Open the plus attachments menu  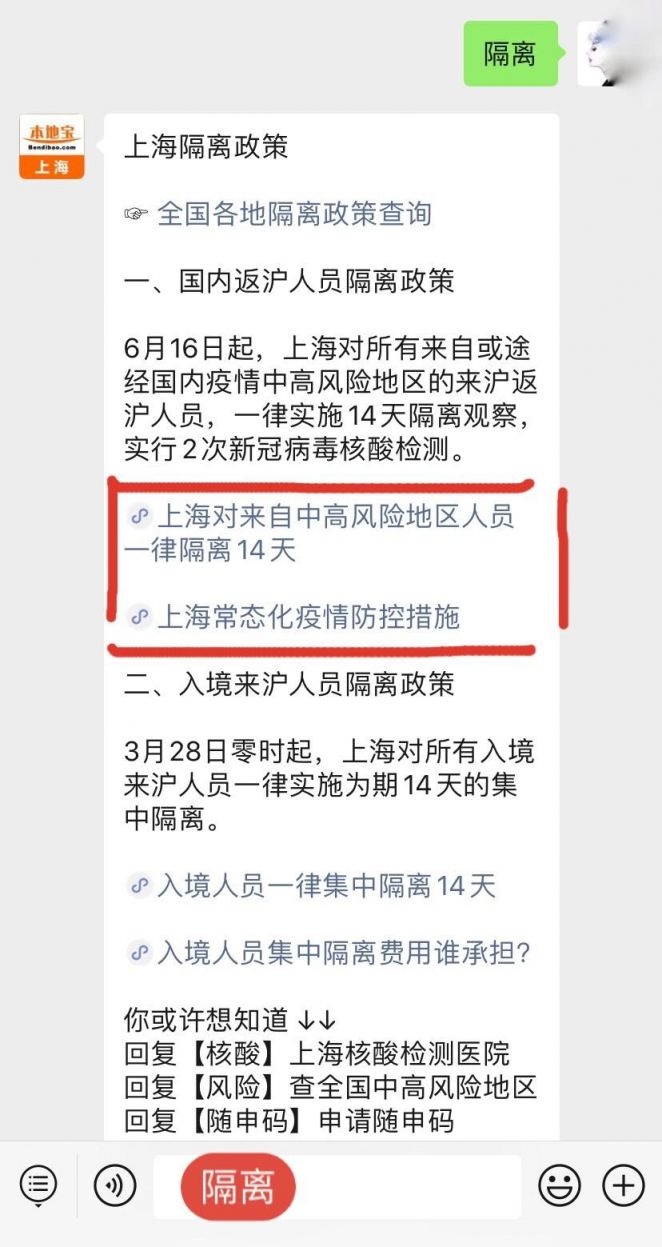click(623, 1186)
